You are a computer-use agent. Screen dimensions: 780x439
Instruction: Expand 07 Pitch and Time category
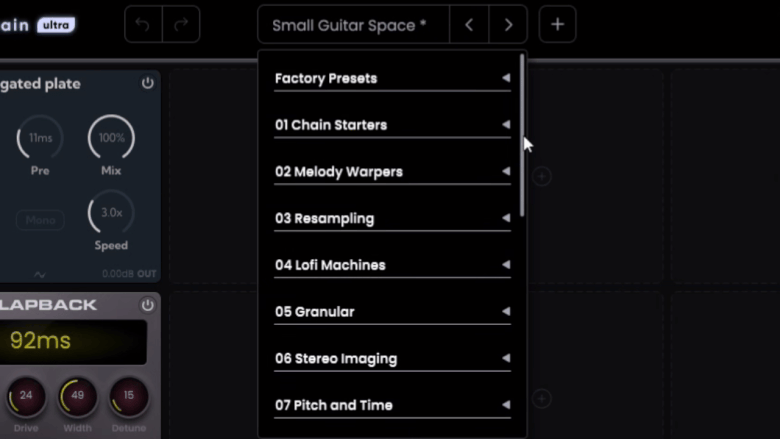[x=392, y=405]
